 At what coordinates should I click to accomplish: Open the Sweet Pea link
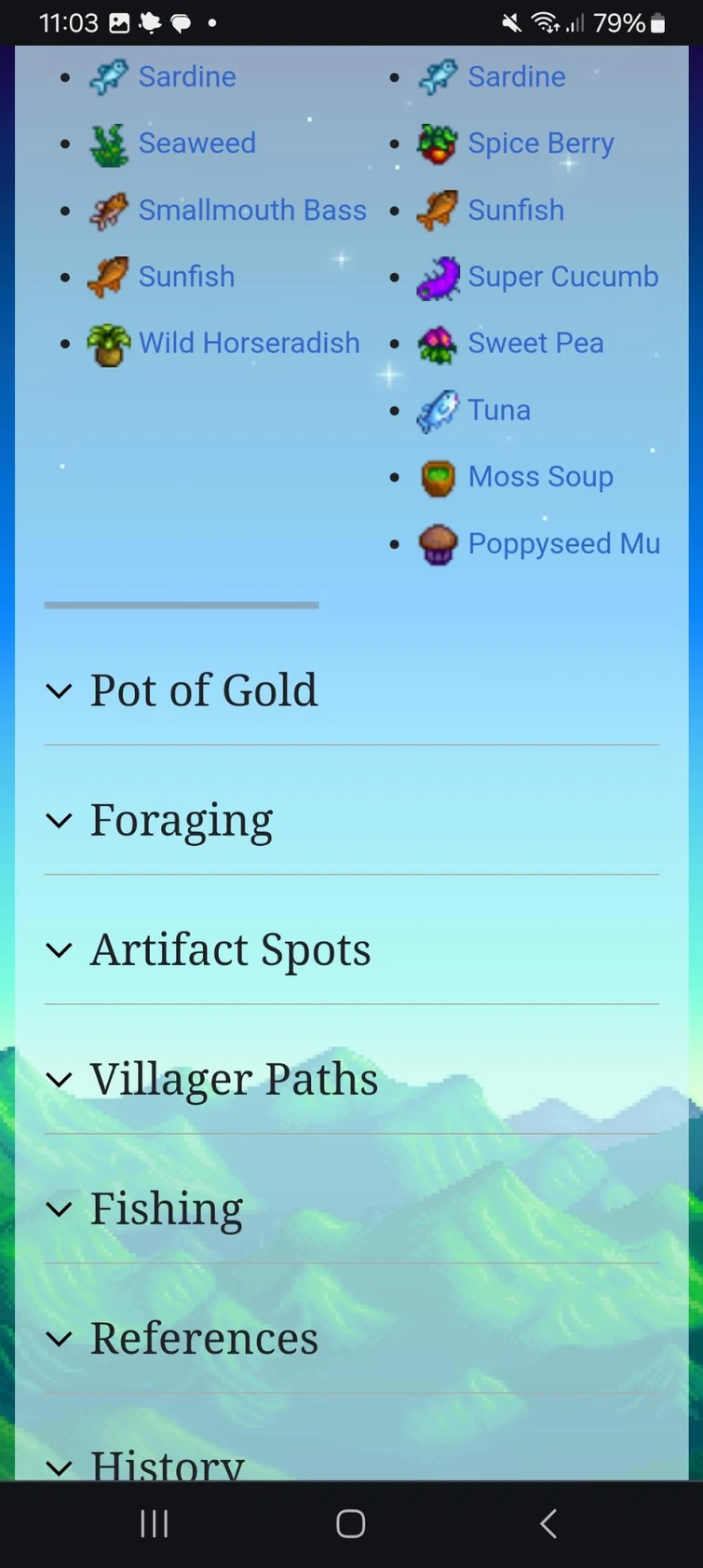[535, 344]
